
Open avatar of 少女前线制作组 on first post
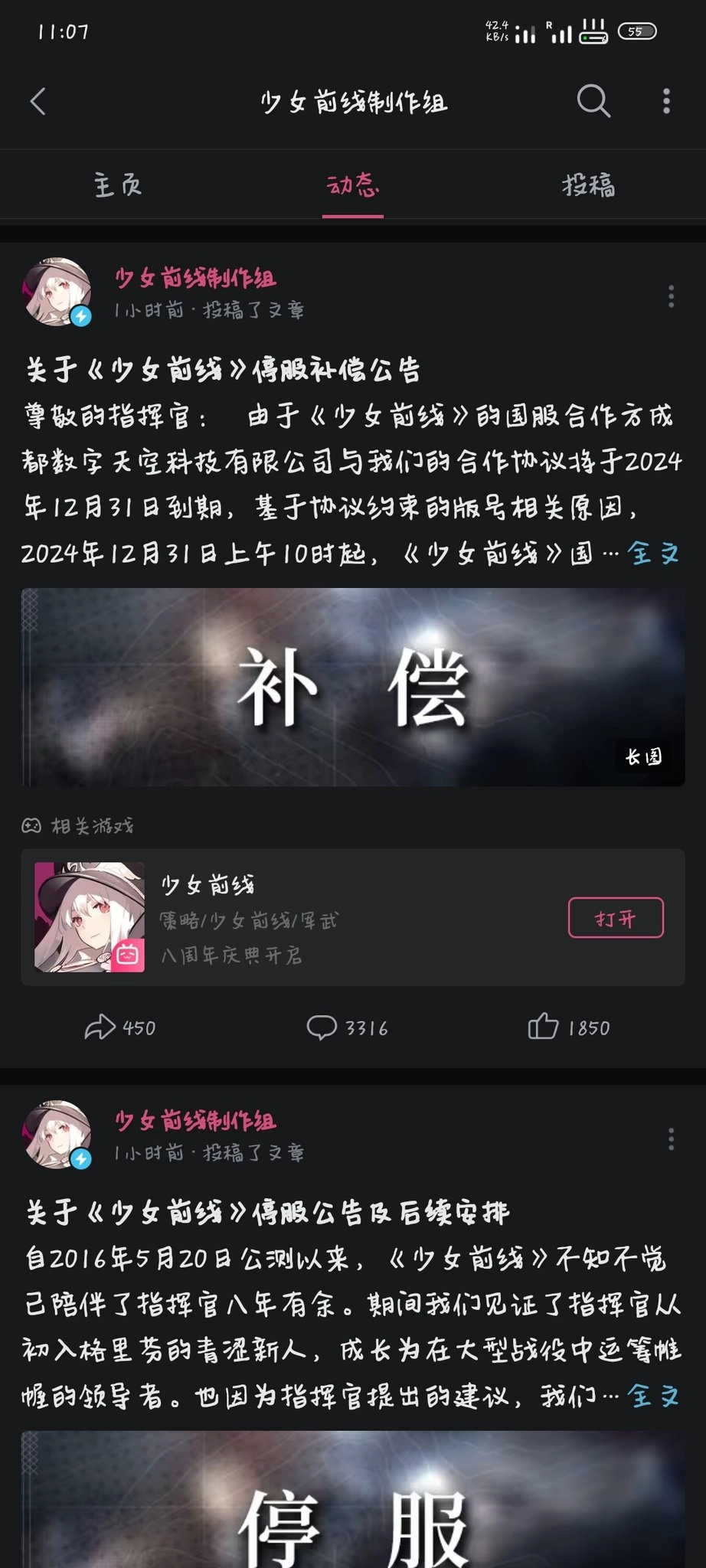click(x=57, y=292)
